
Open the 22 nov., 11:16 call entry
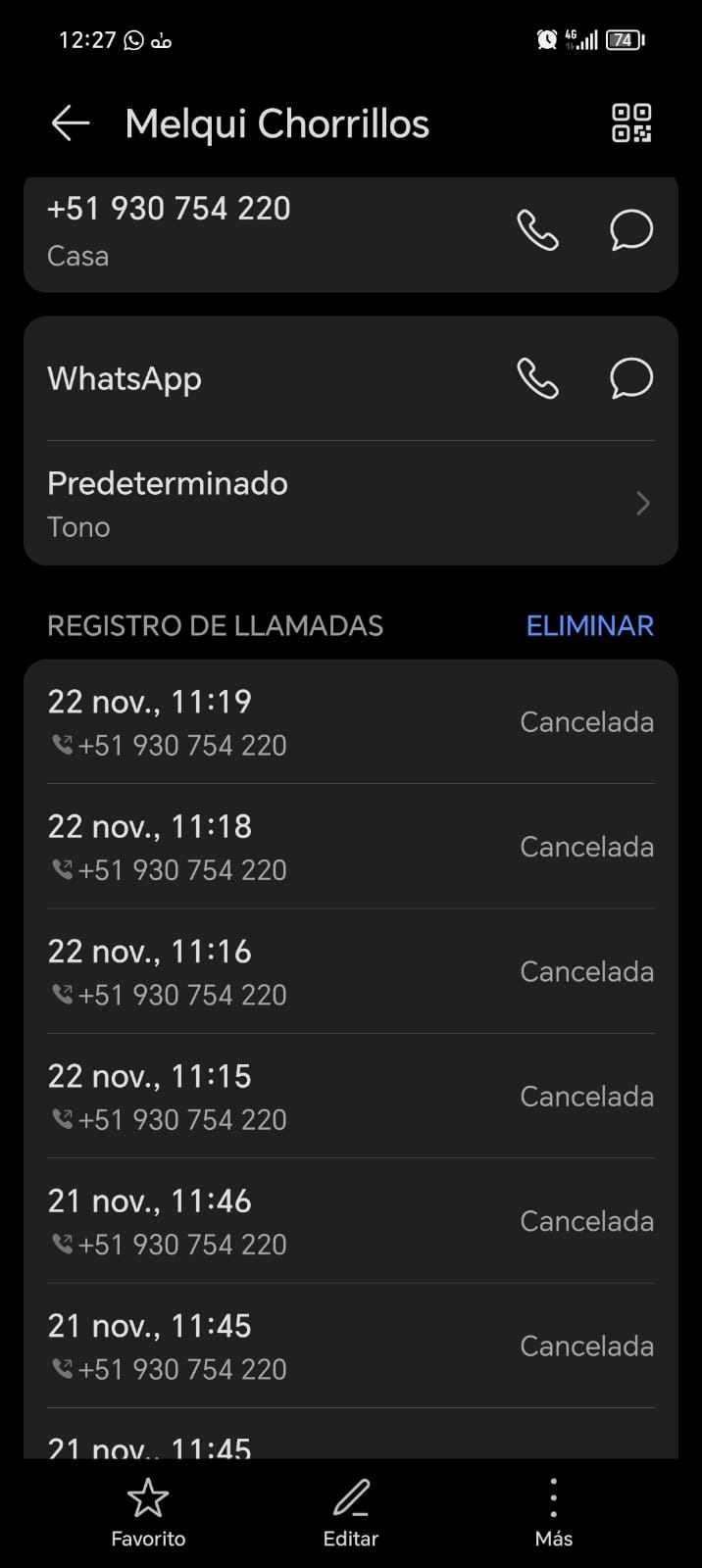(x=350, y=971)
